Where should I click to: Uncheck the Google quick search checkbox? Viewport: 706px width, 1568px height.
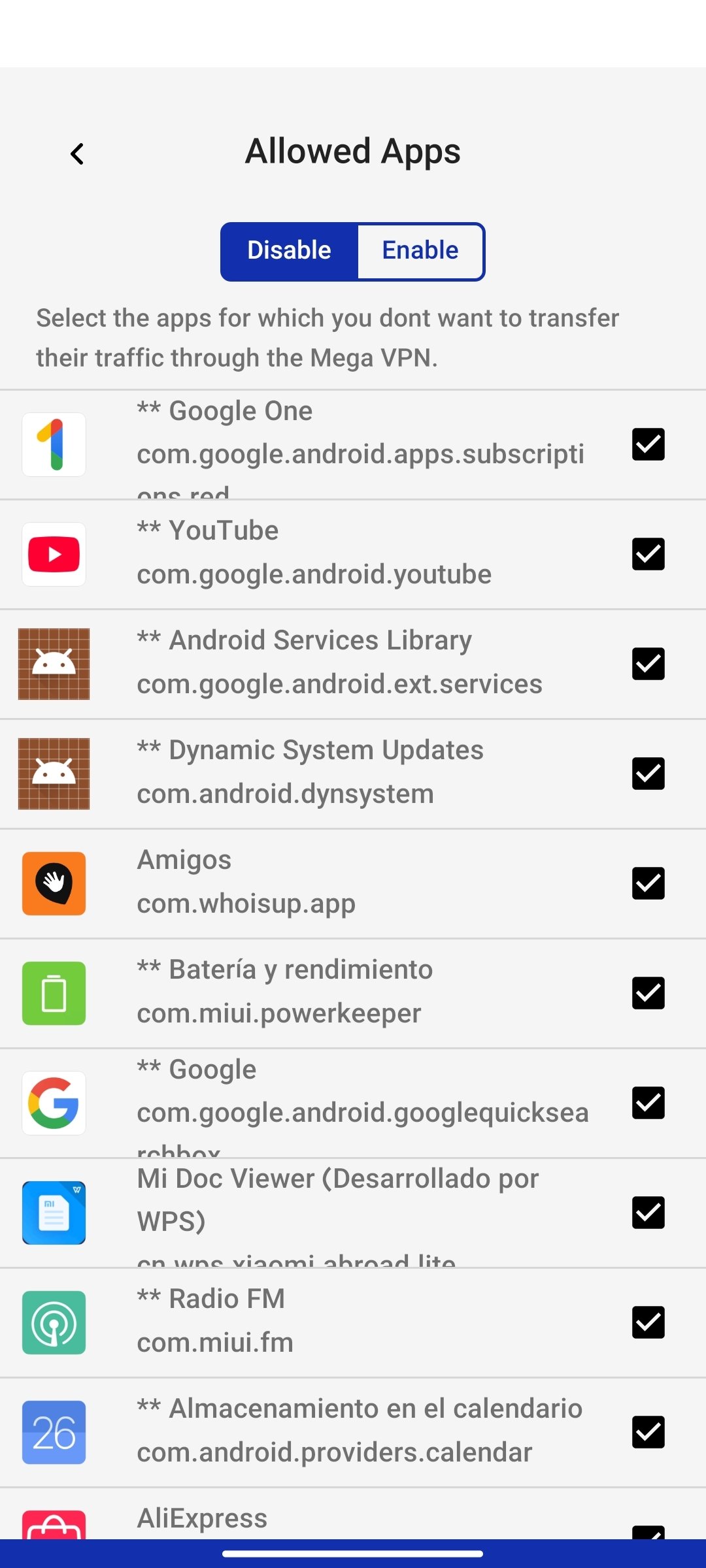click(x=648, y=1103)
